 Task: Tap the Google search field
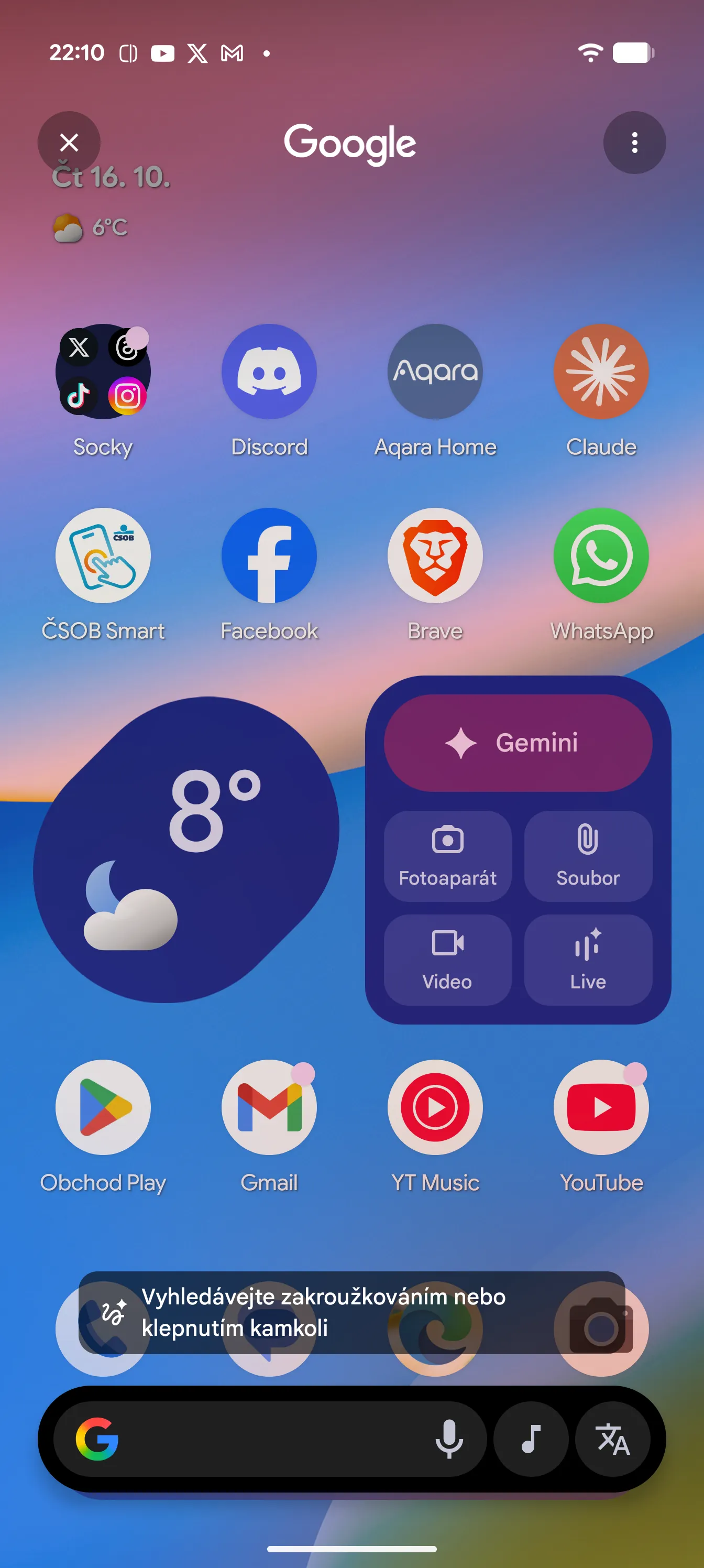268,1439
